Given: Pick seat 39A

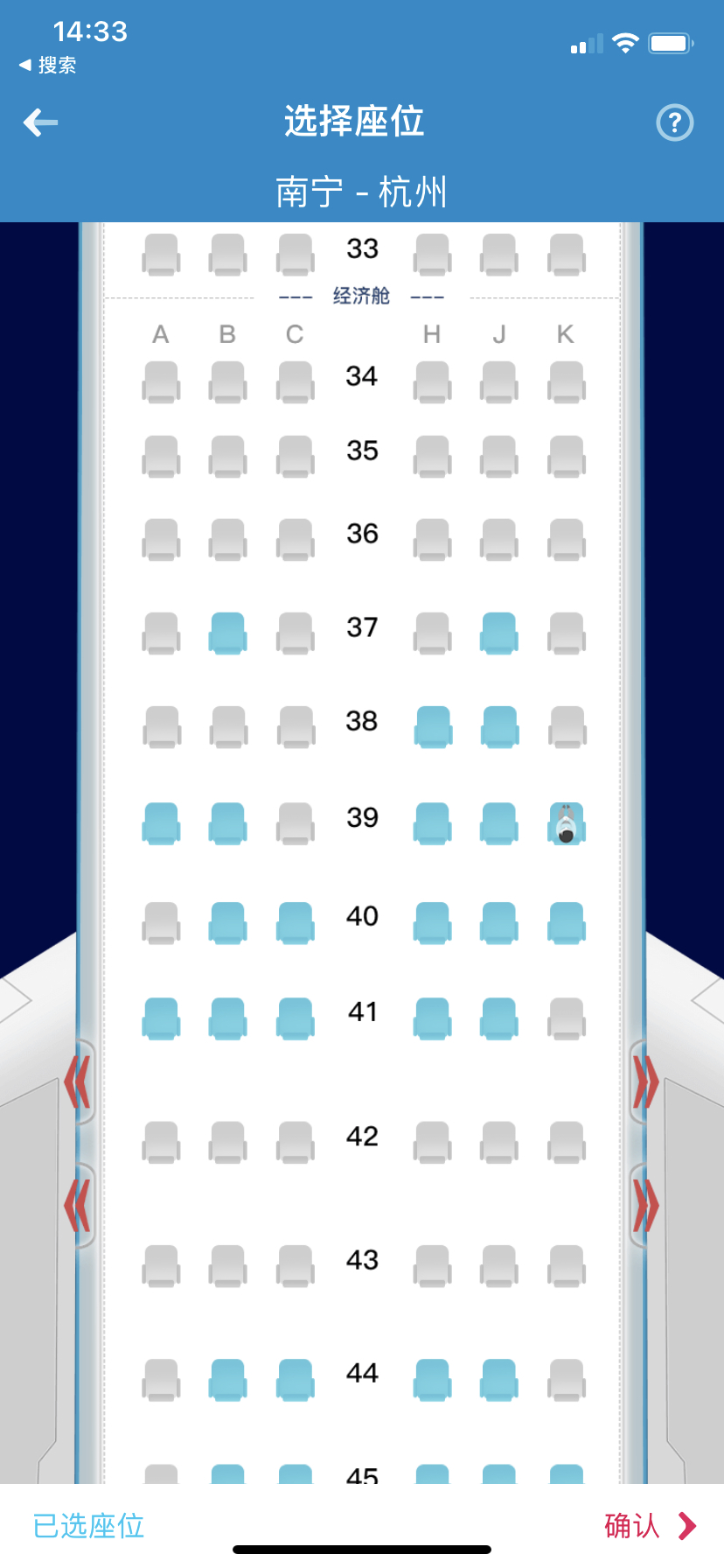Looking at the screenshot, I should [161, 822].
